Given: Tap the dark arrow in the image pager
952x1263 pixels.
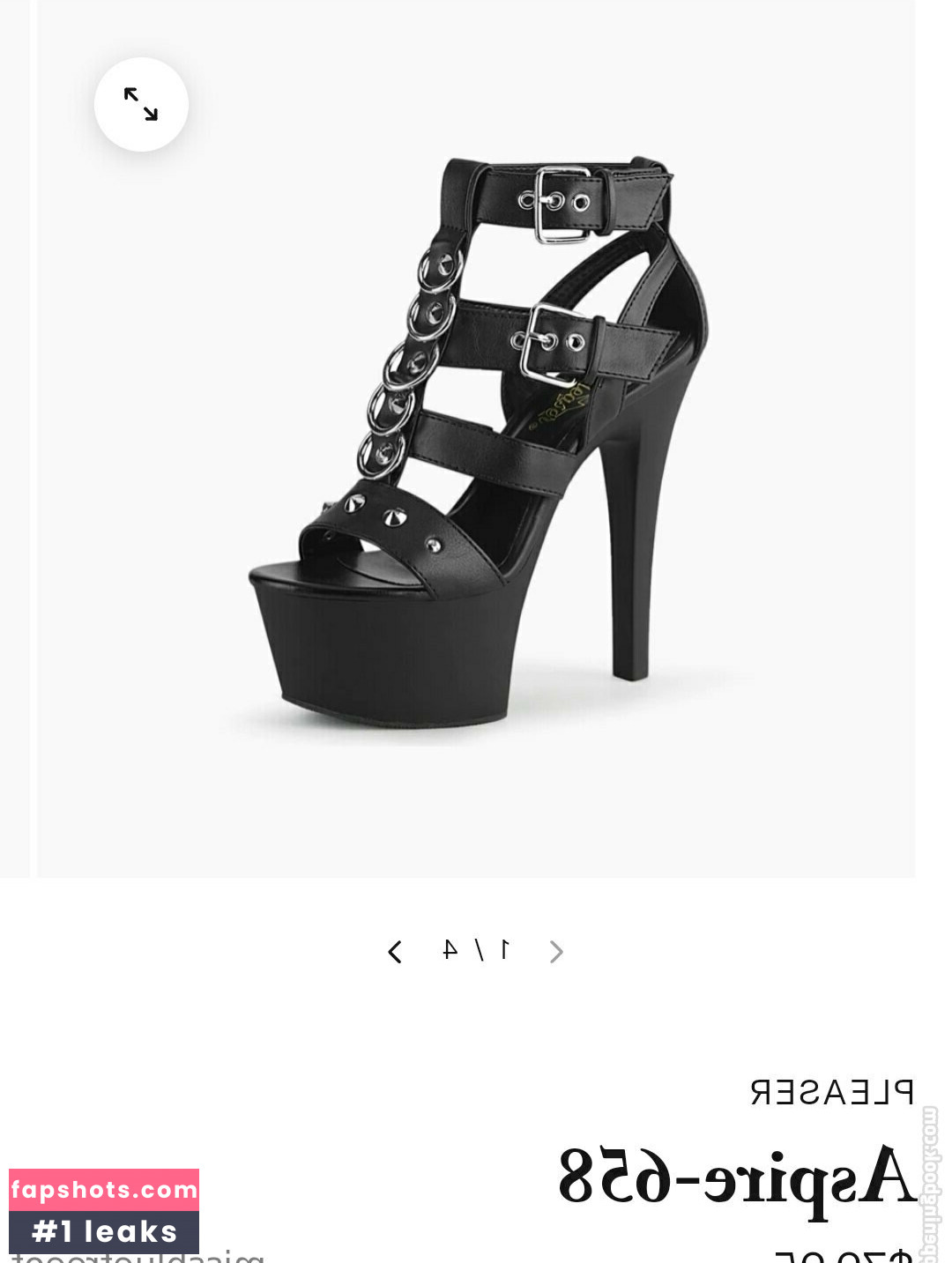Looking at the screenshot, I should (x=395, y=952).
